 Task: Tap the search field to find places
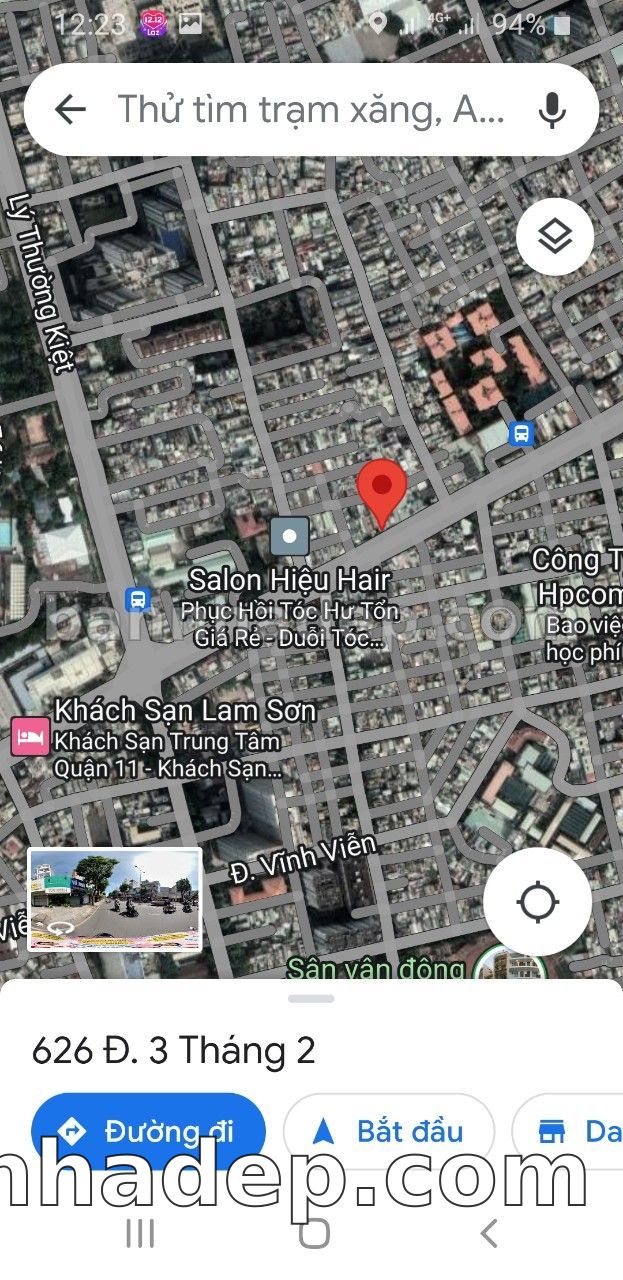pyautogui.click(x=311, y=110)
